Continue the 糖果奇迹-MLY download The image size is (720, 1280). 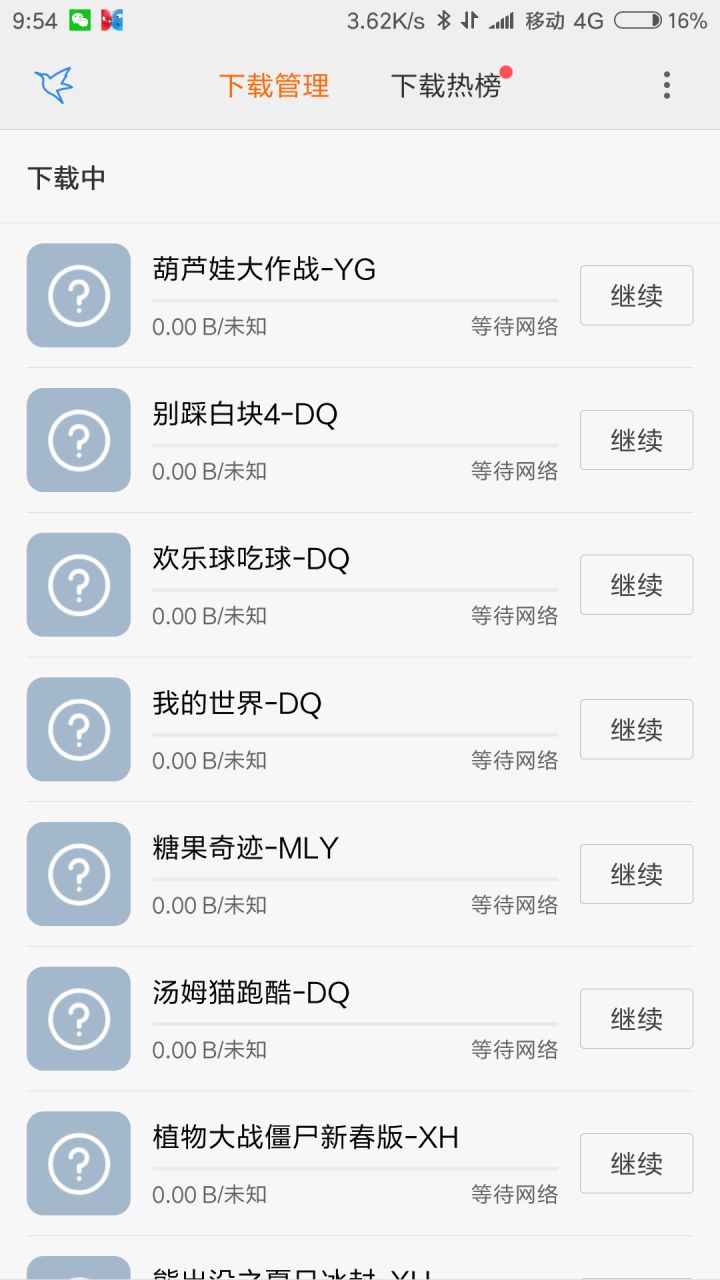(x=636, y=874)
